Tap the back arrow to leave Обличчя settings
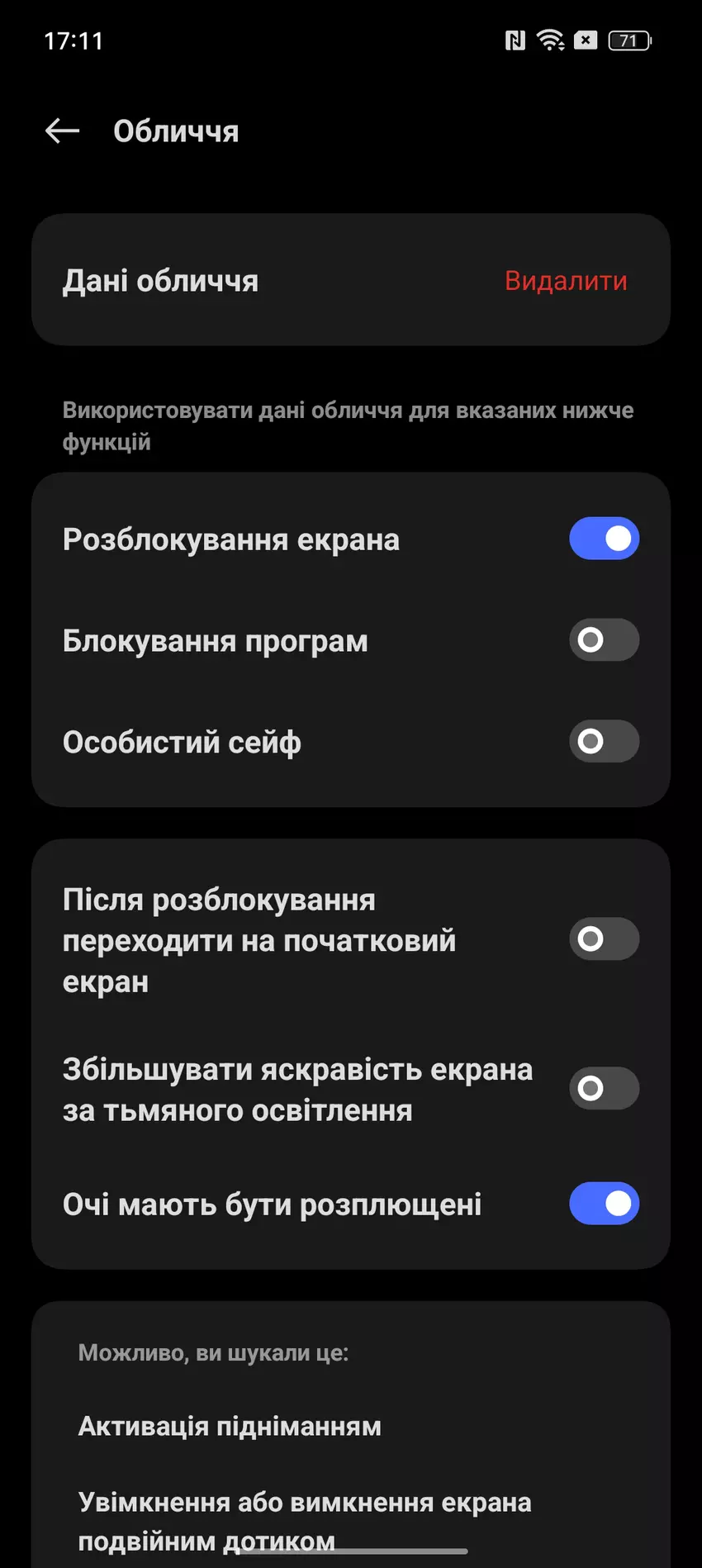 click(62, 131)
